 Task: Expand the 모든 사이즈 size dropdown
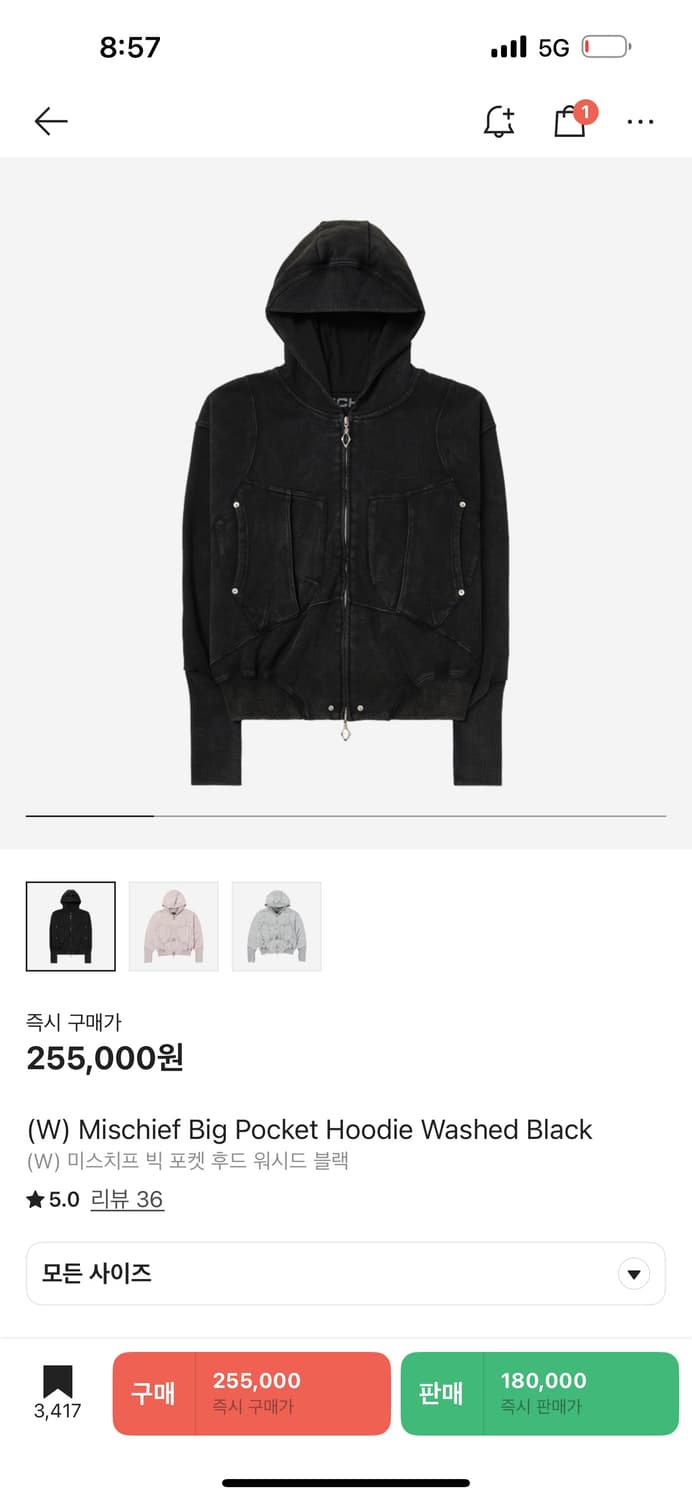click(x=345, y=1274)
